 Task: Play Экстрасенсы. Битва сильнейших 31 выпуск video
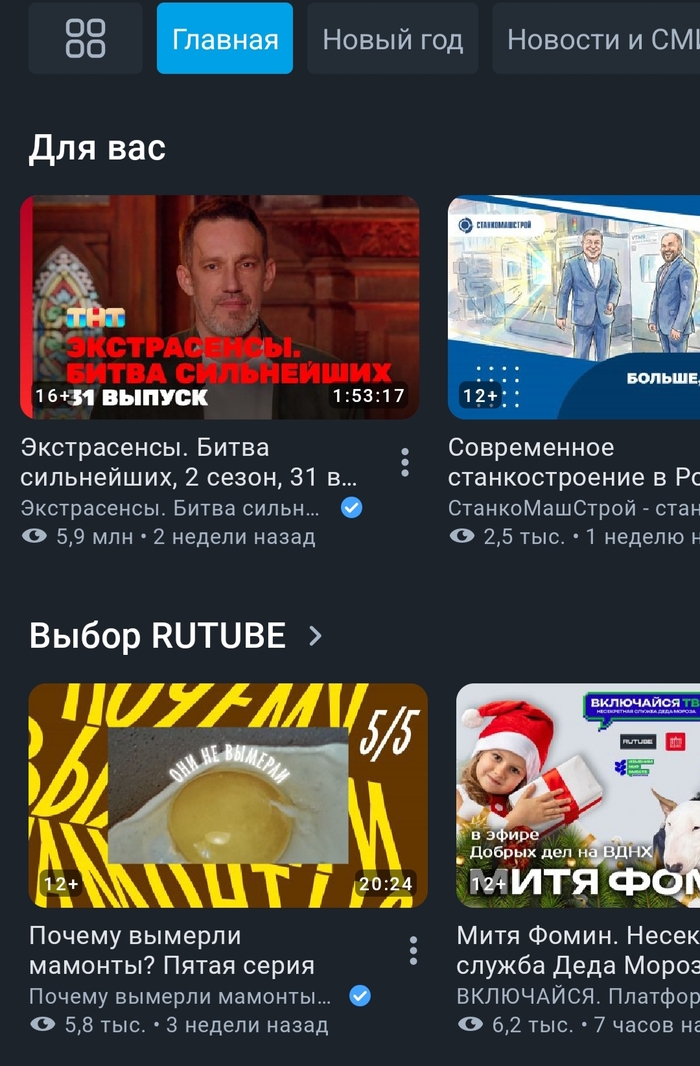point(220,307)
